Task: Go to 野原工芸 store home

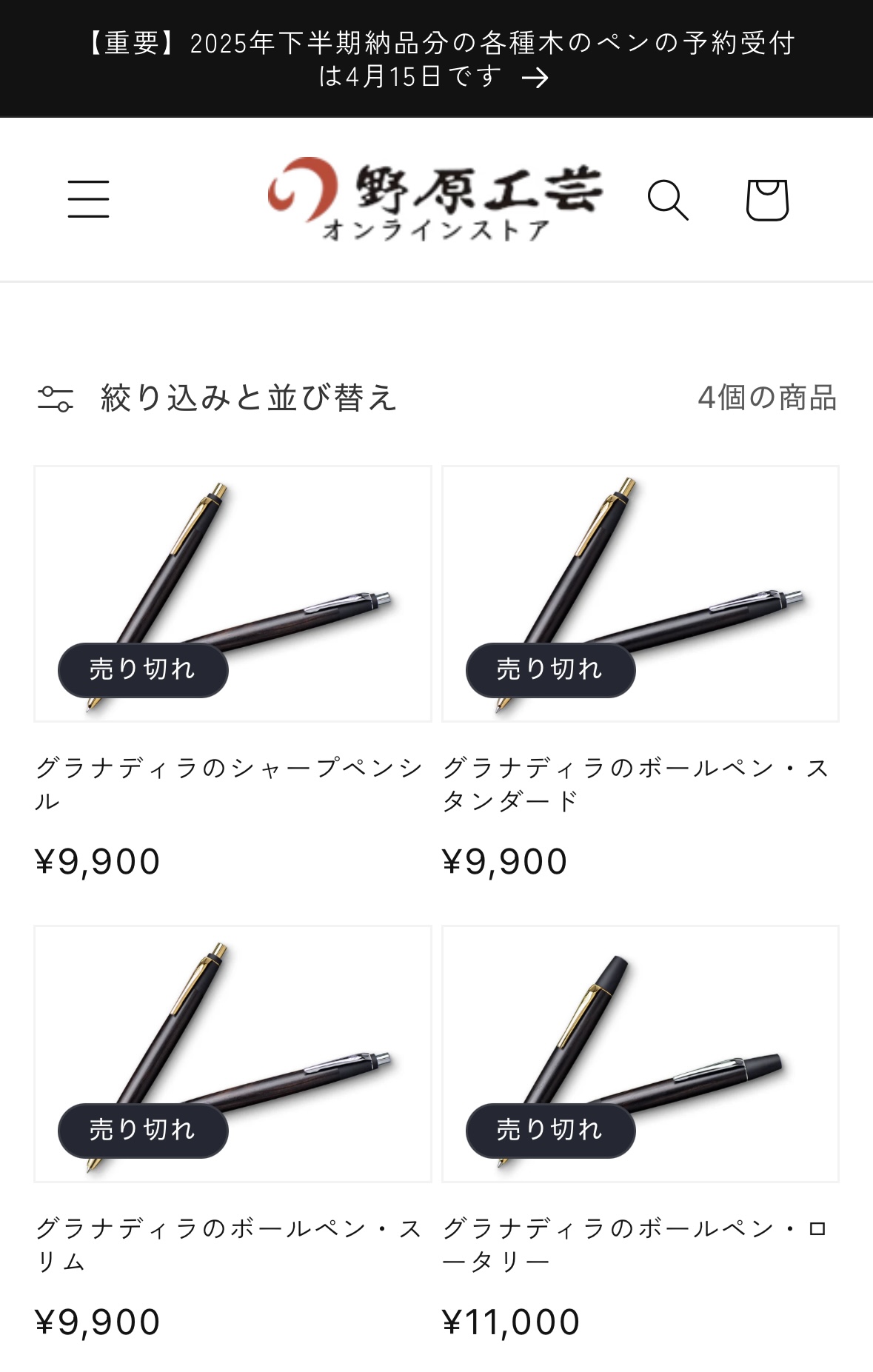Action: coord(435,199)
